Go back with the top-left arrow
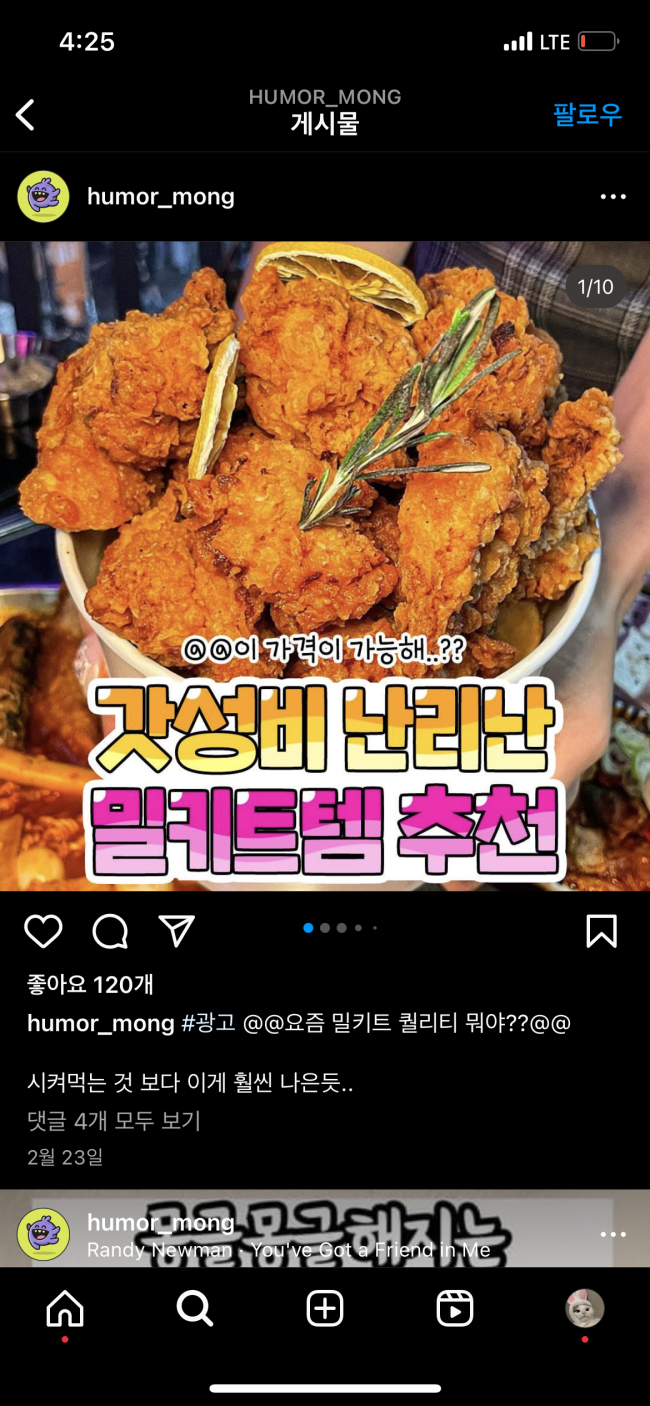The height and width of the screenshot is (1406, 650). click(x=26, y=115)
